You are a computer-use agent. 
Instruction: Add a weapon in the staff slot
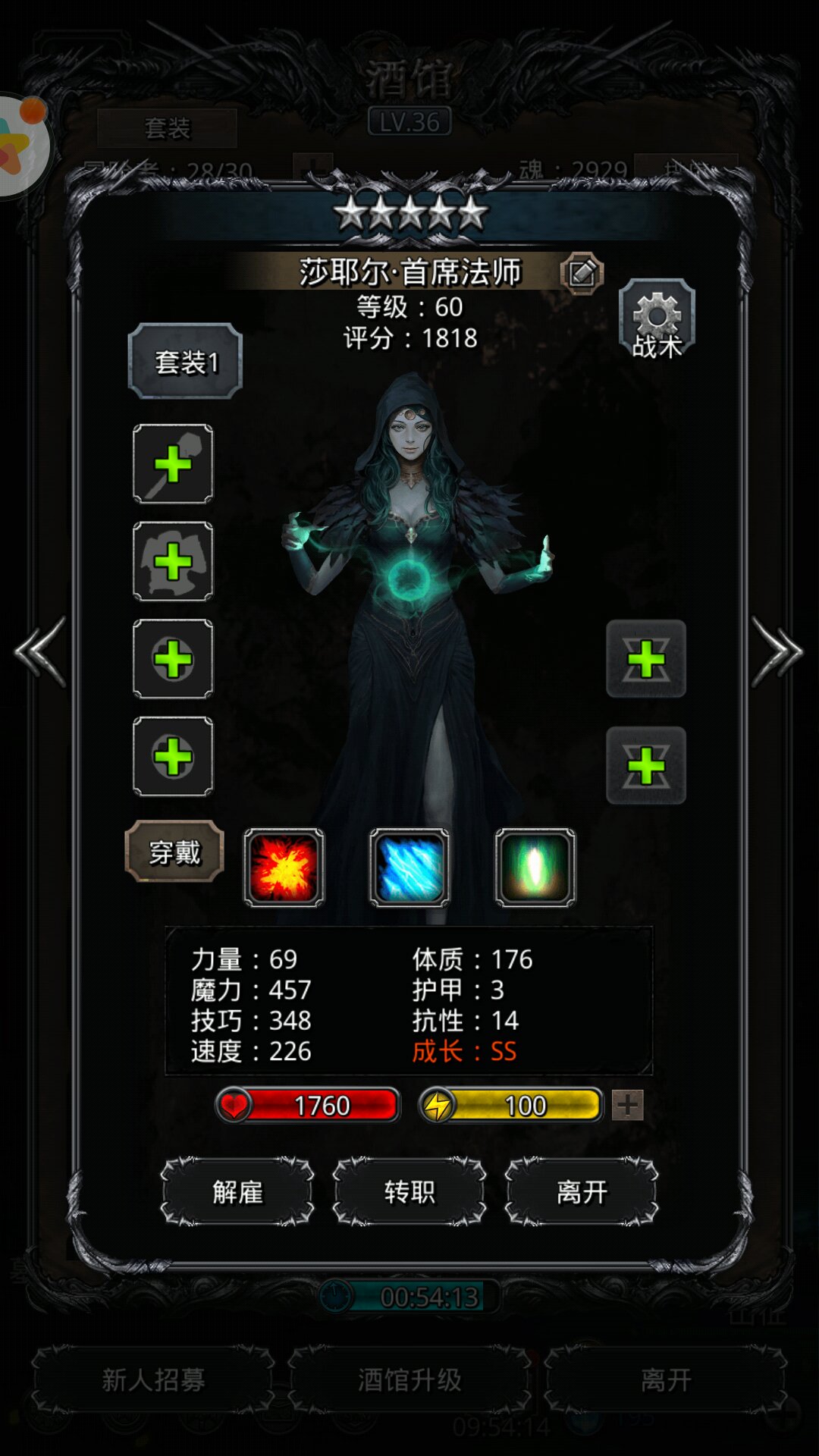(x=173, y=464)
